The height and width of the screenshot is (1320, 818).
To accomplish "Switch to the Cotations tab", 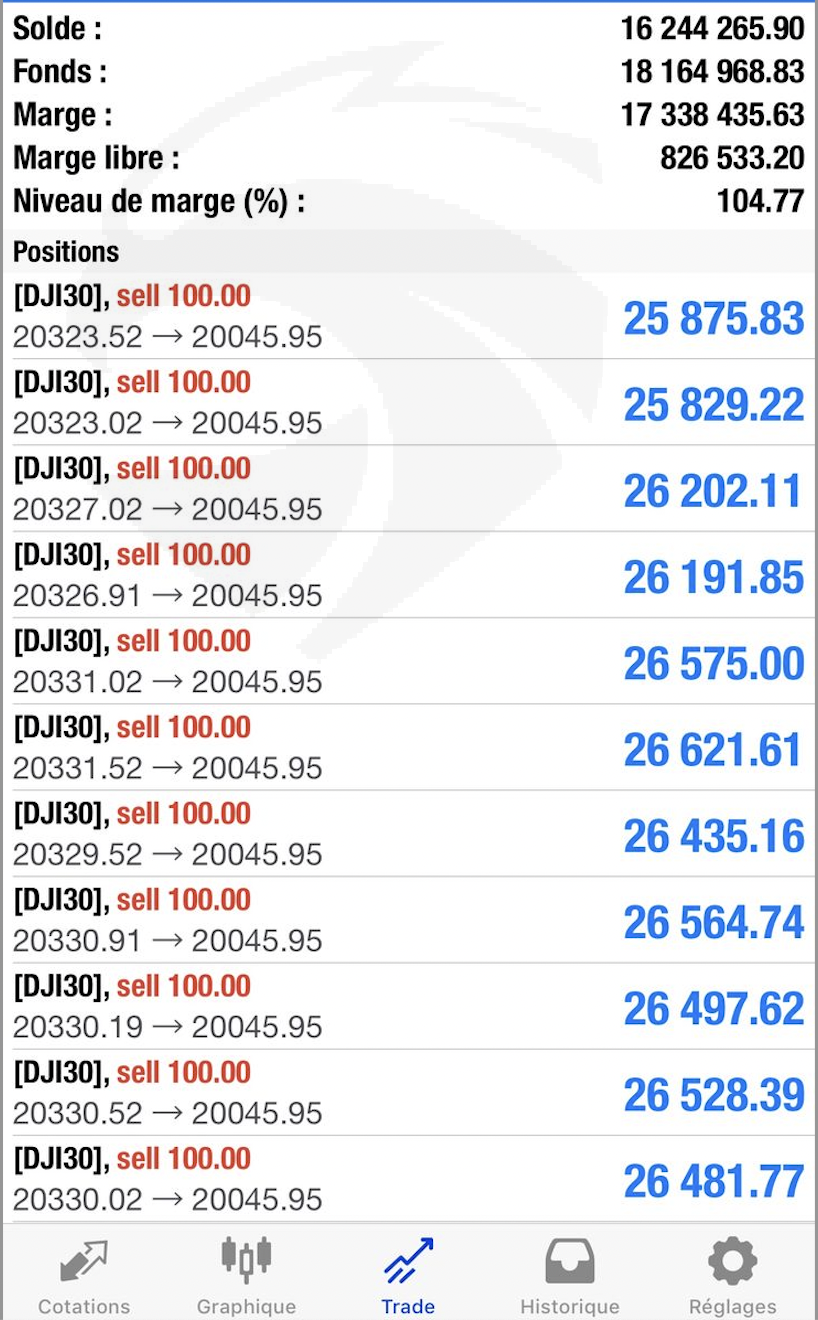I will point(84,1275).
